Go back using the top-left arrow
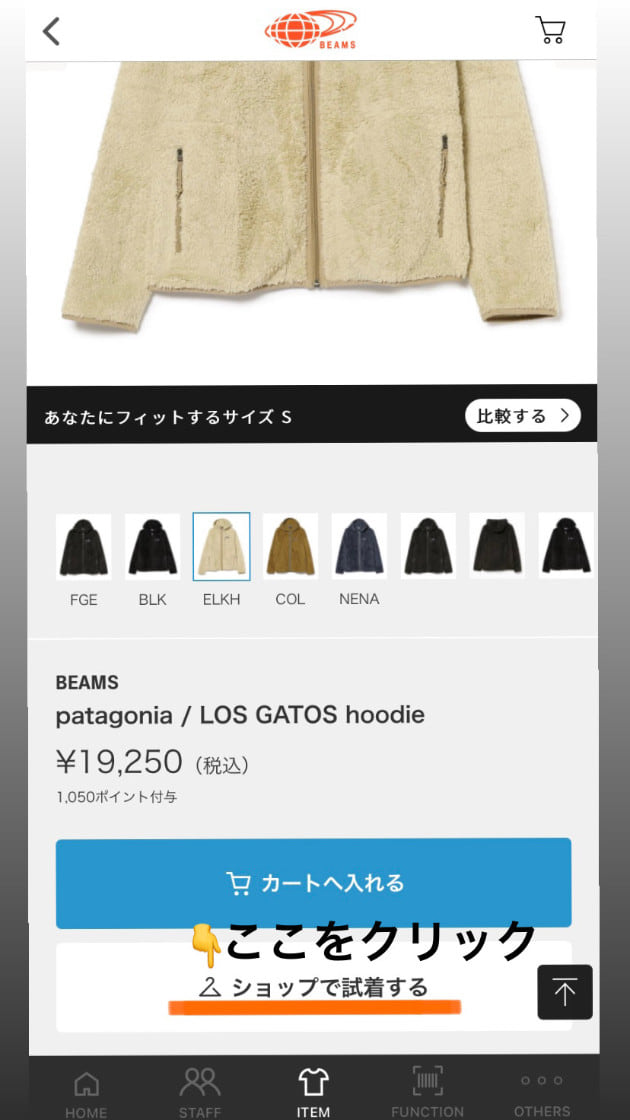The width and height of the screenshot is (630, 1120). tap(51, 31)
